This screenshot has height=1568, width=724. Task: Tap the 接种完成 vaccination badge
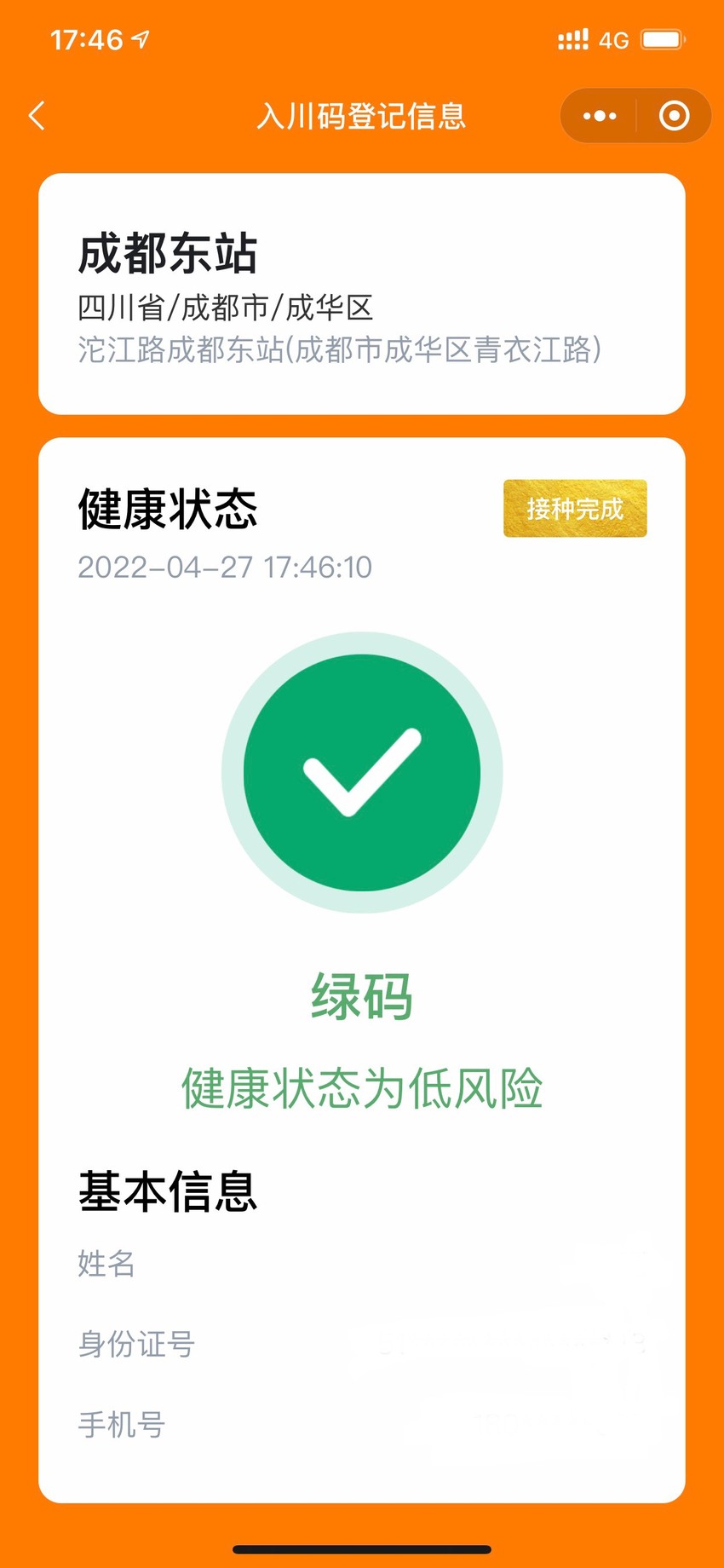coord(575,509)
